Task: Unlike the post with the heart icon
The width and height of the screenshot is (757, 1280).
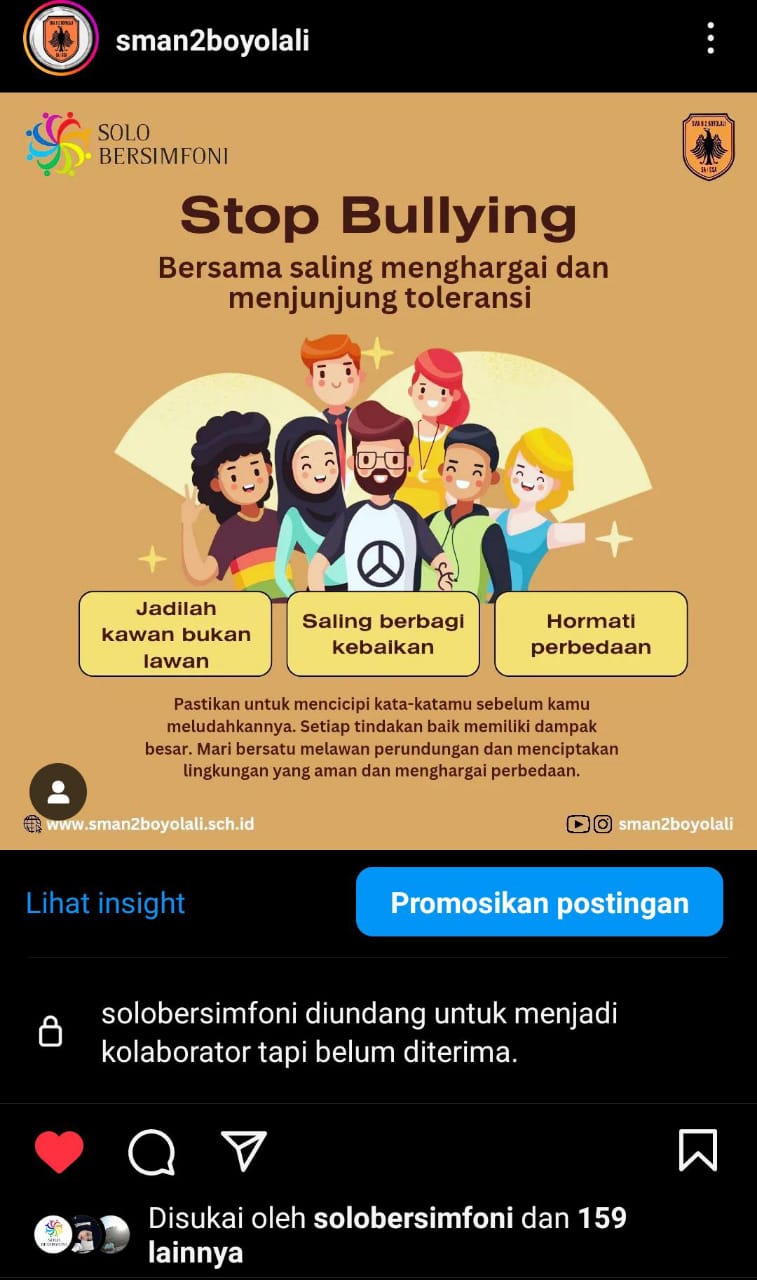Action: point(59,1151)
